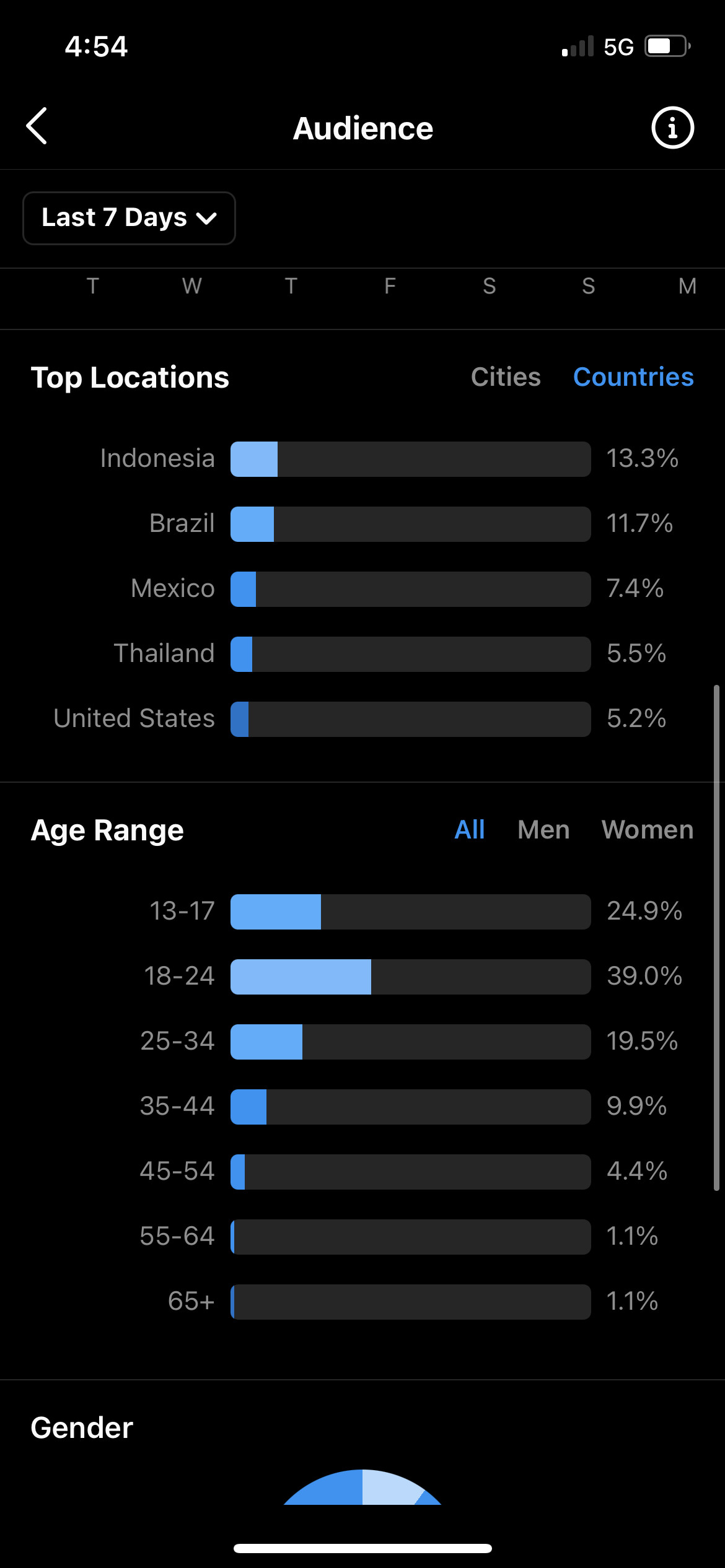Switch Top Locations to Cities

[506, 377]
